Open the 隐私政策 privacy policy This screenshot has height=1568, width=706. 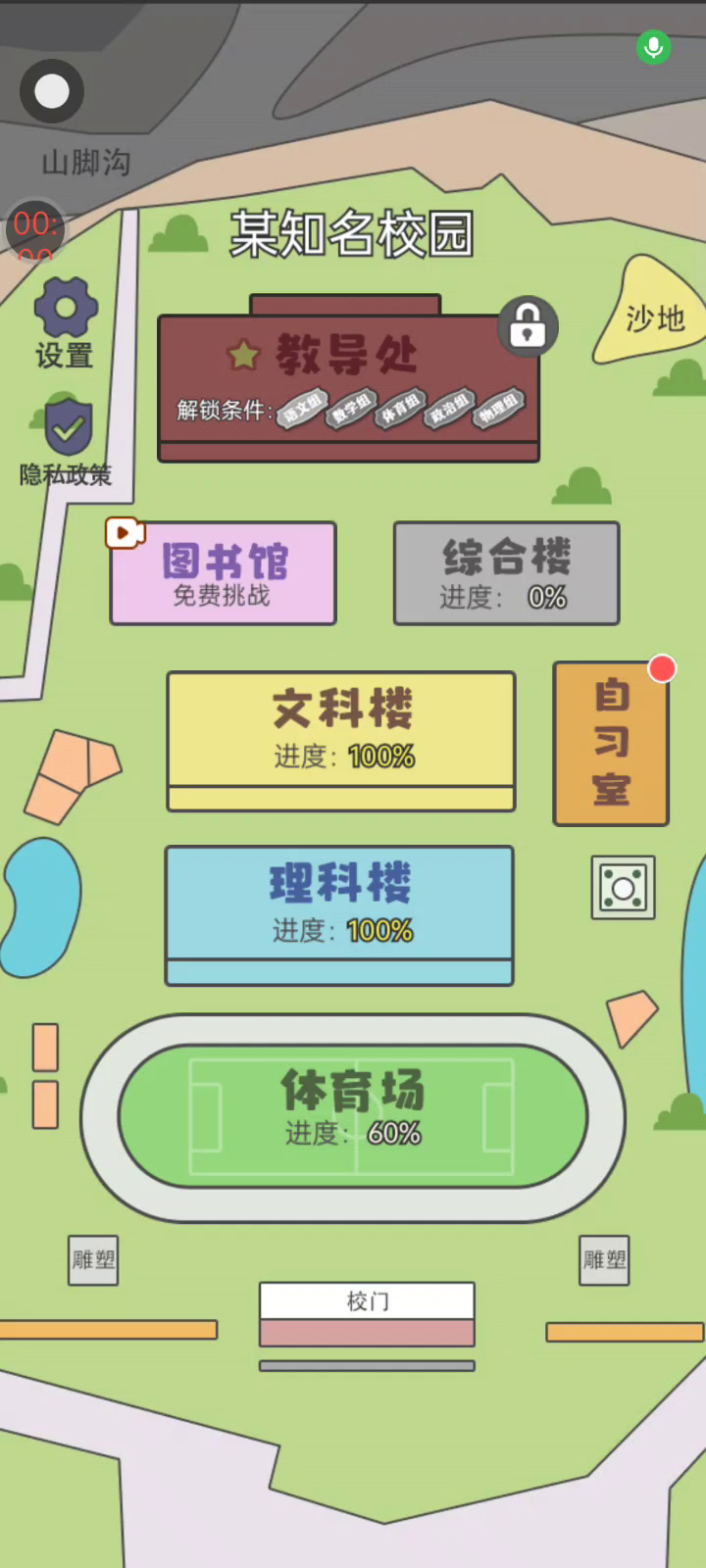click(67, 431)
